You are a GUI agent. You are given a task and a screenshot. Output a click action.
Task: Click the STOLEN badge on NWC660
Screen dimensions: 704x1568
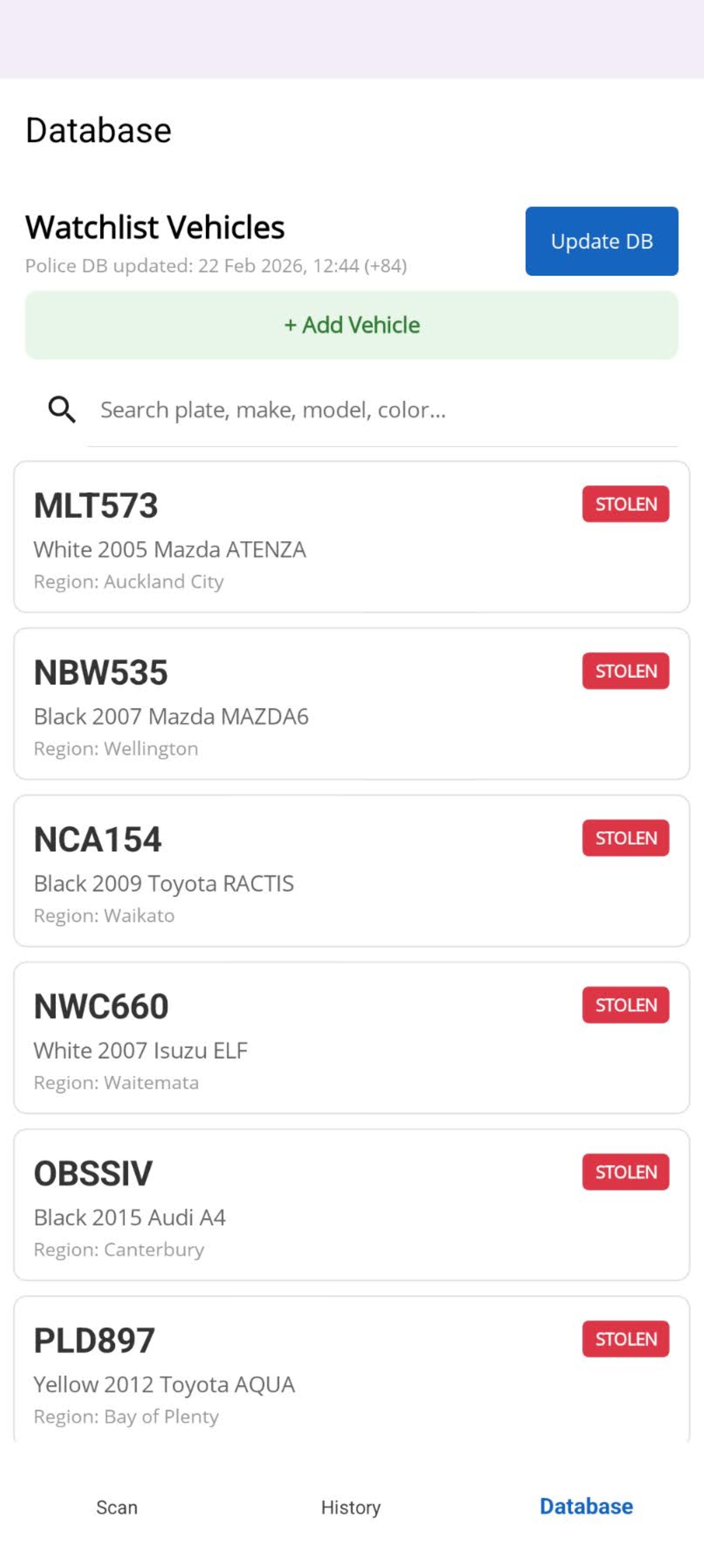pyautogui.click(x=625, y=1005)
